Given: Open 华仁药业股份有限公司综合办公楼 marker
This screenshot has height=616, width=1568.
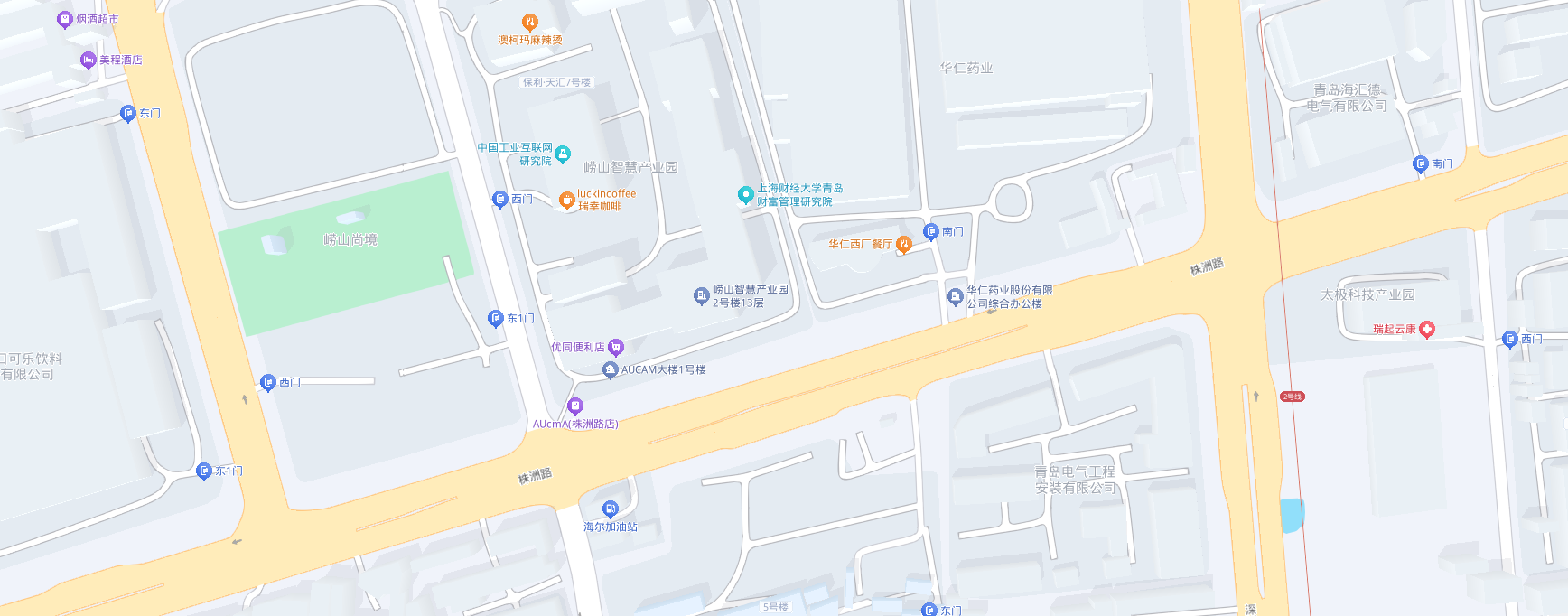Looking at the screenshot, I should point(956,296).
